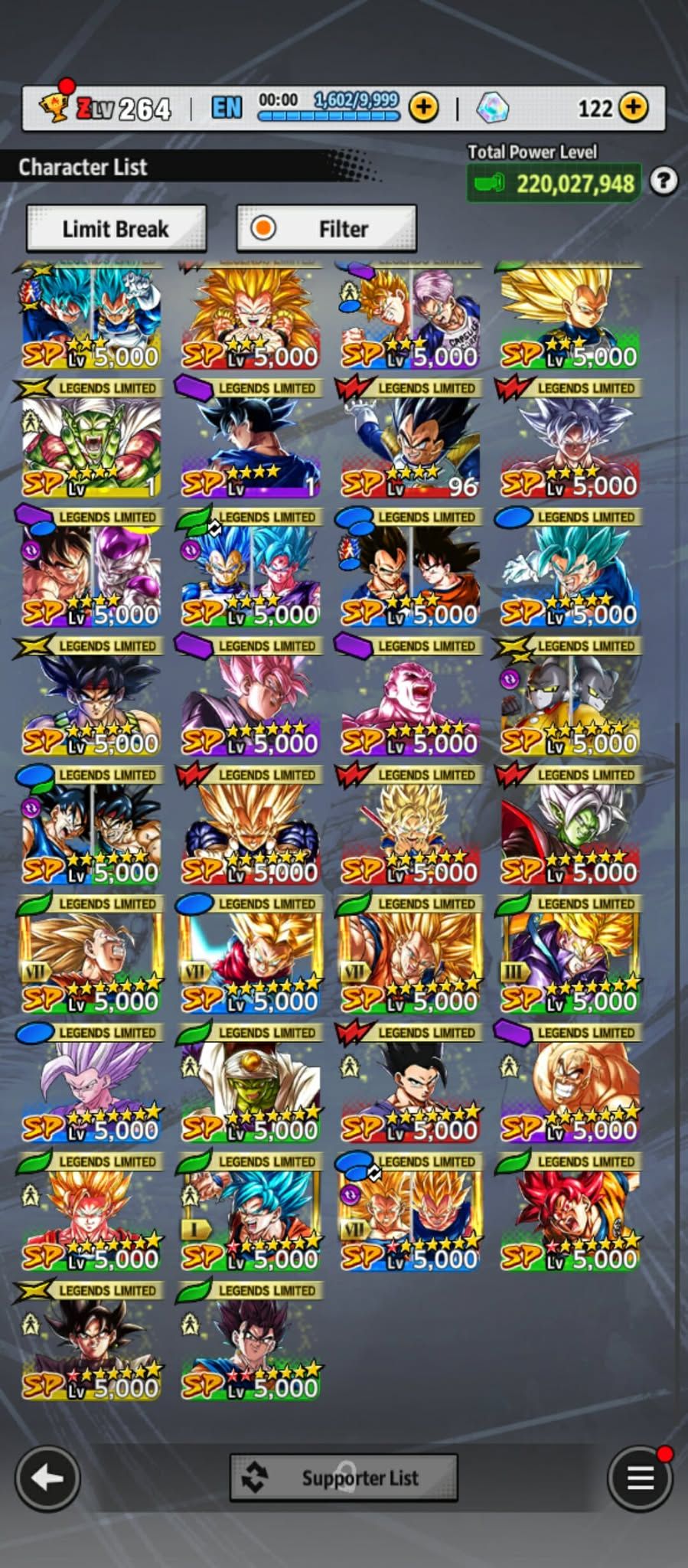Go back with the arrow button

tap(47, 1478)
